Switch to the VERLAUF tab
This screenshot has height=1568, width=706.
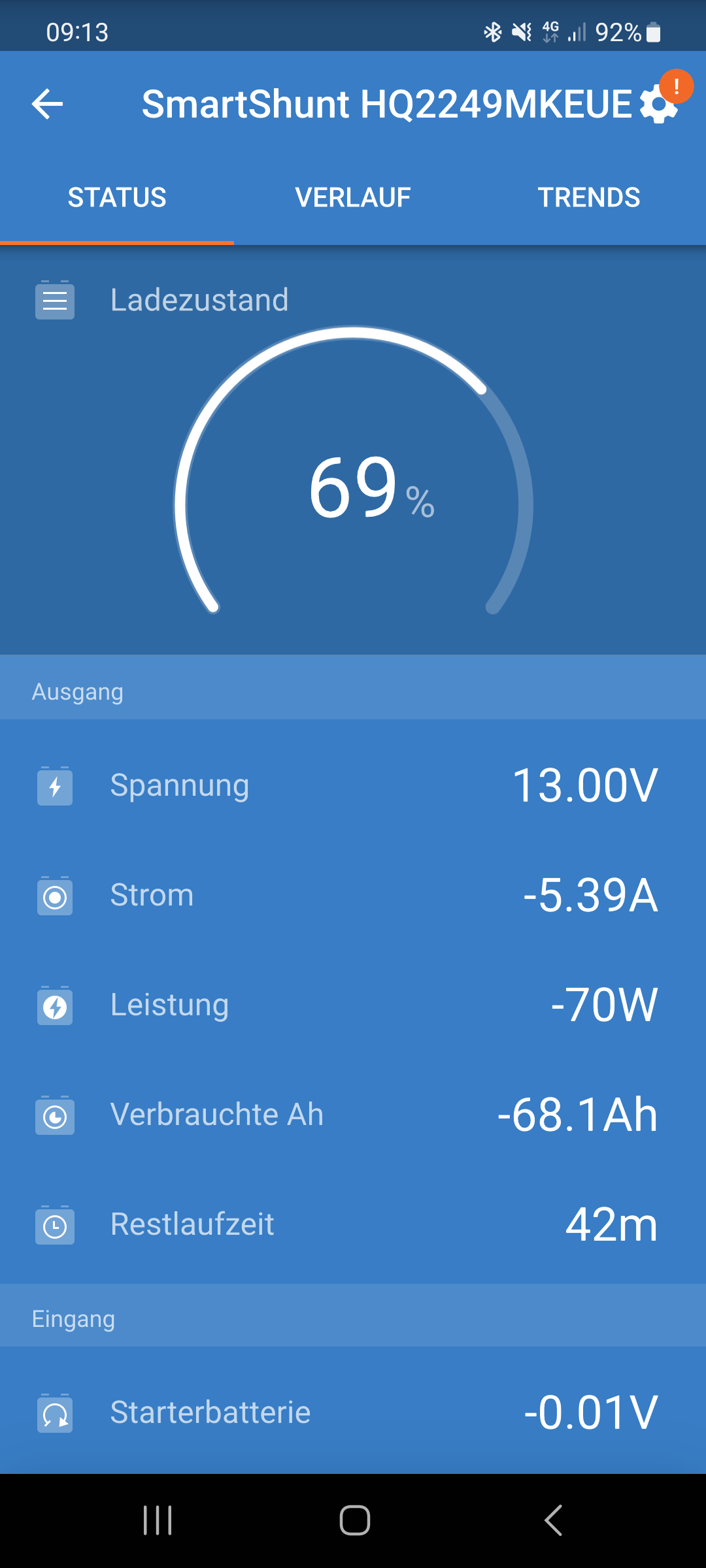click(353, 197)
